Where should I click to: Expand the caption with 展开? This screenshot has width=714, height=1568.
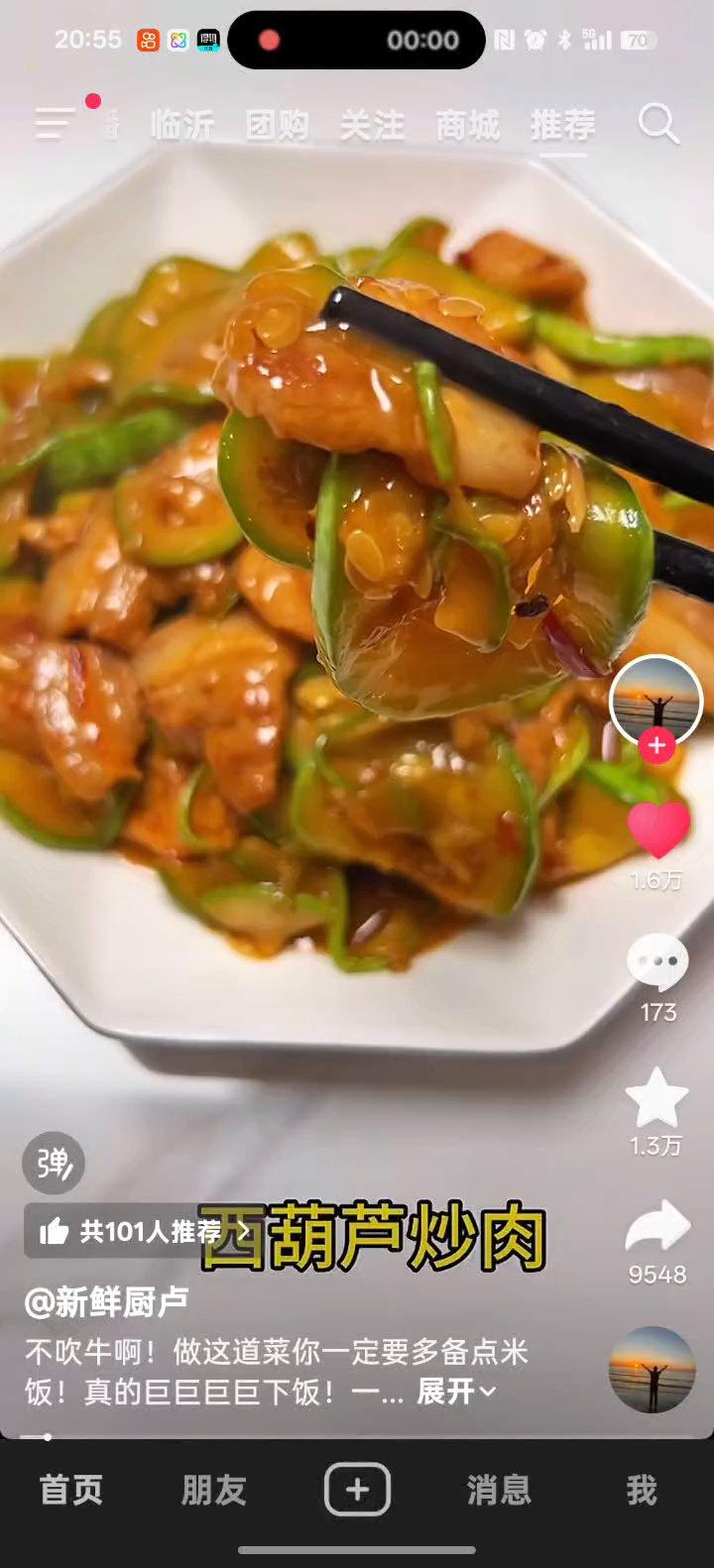[x=455, y=1392]
